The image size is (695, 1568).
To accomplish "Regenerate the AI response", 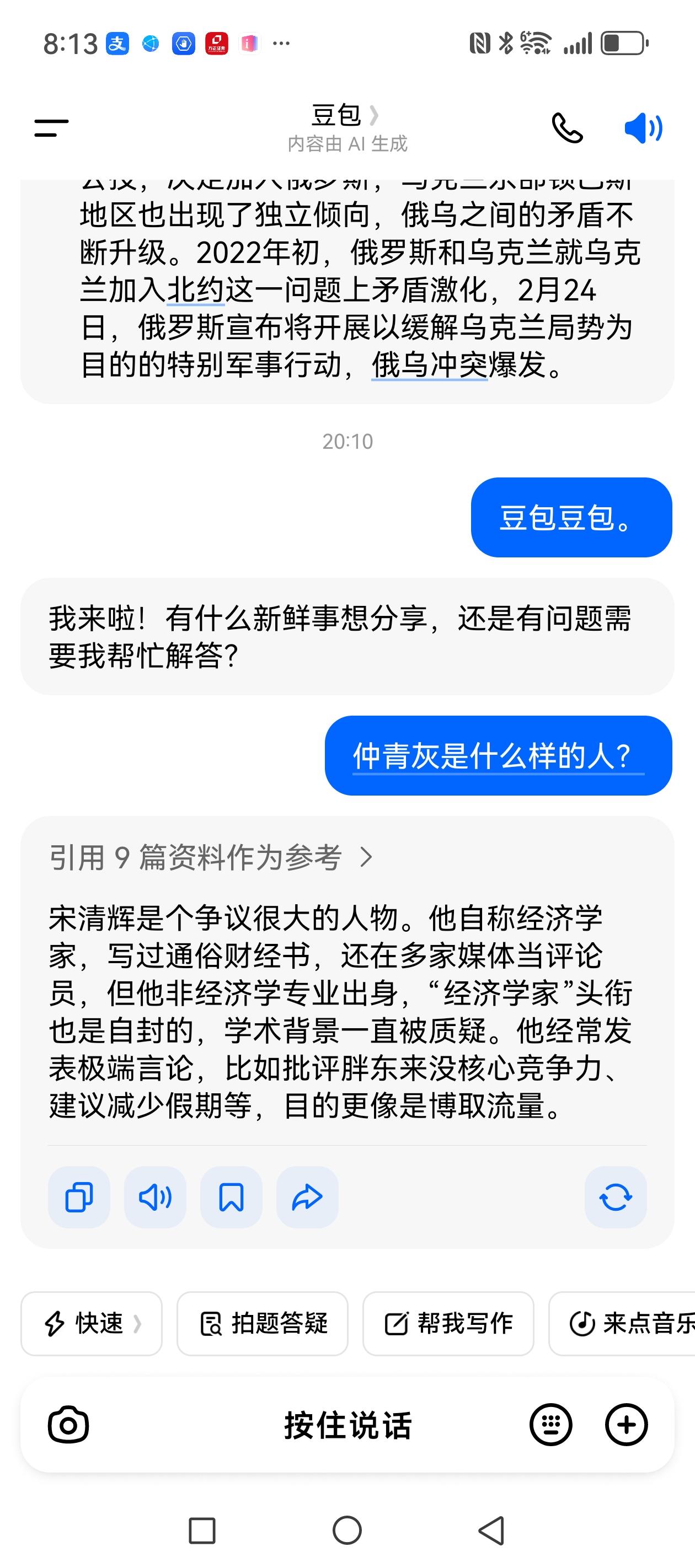I will 617,1197.
